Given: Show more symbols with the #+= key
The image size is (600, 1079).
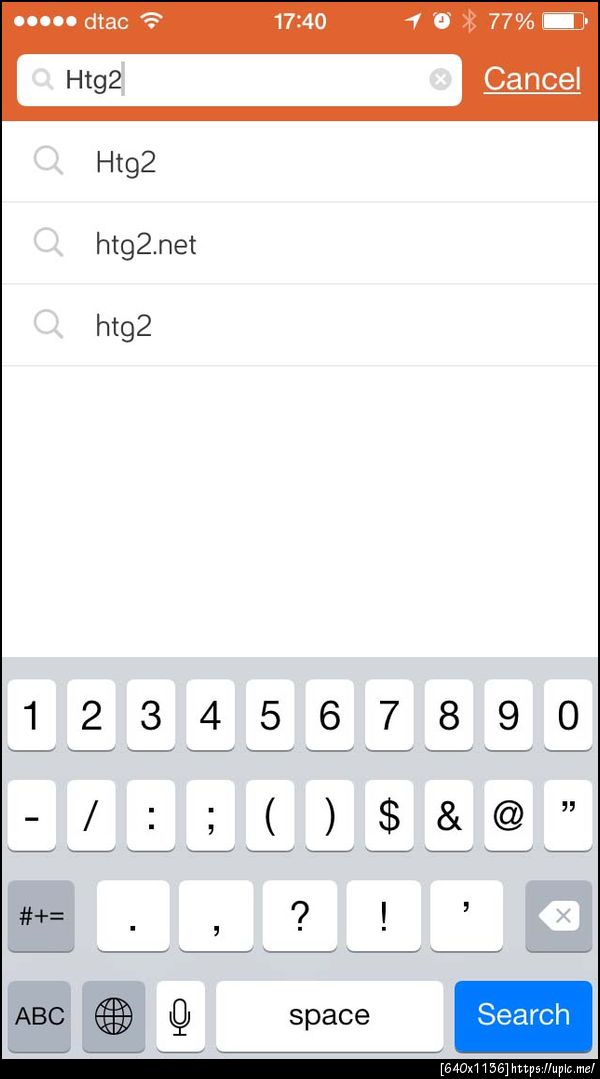Looking at the screenshot, I should (41, 916).
